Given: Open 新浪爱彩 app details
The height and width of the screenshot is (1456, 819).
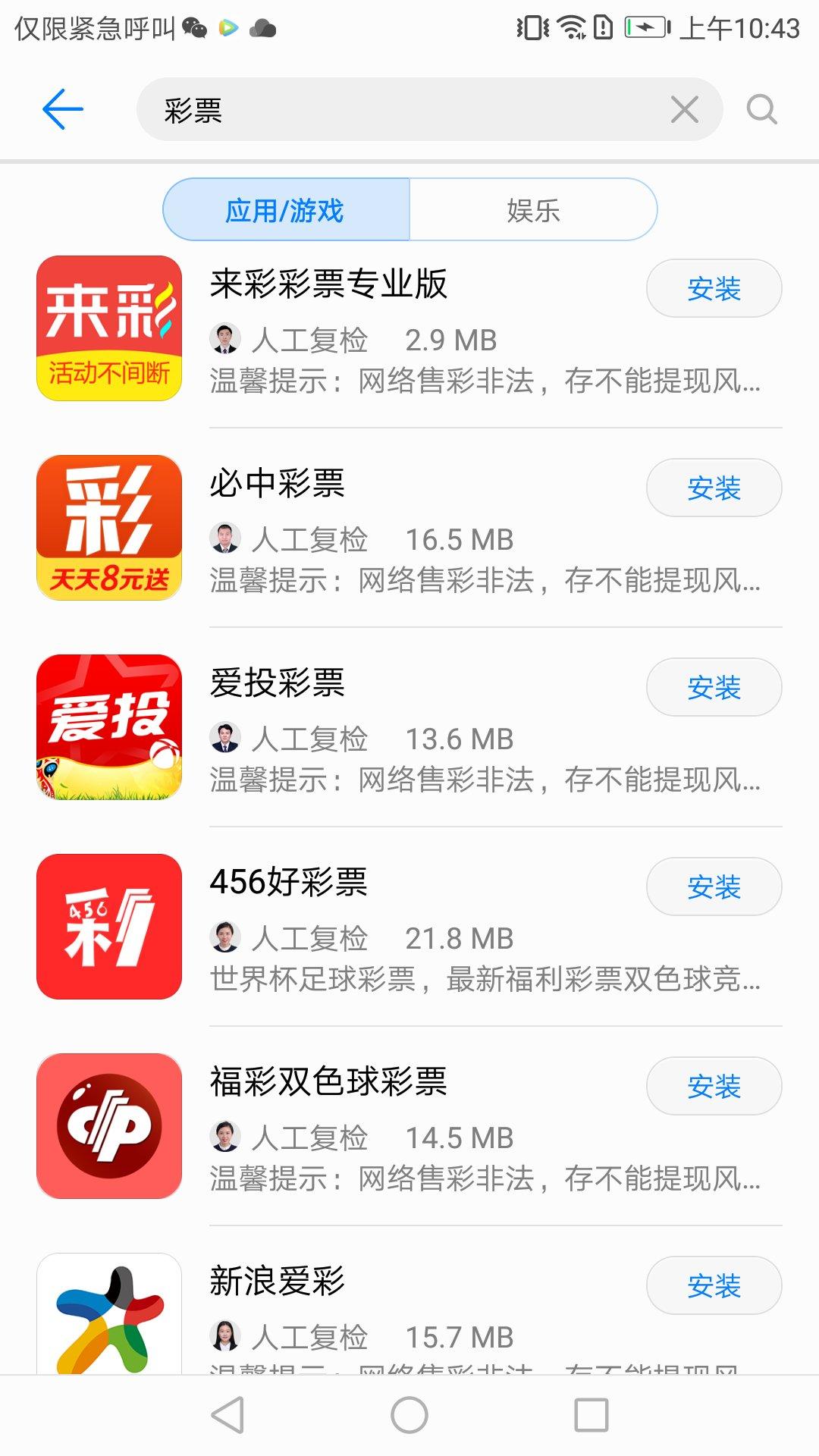Looking at the screenshot, I should click(x=278, y=1282).
